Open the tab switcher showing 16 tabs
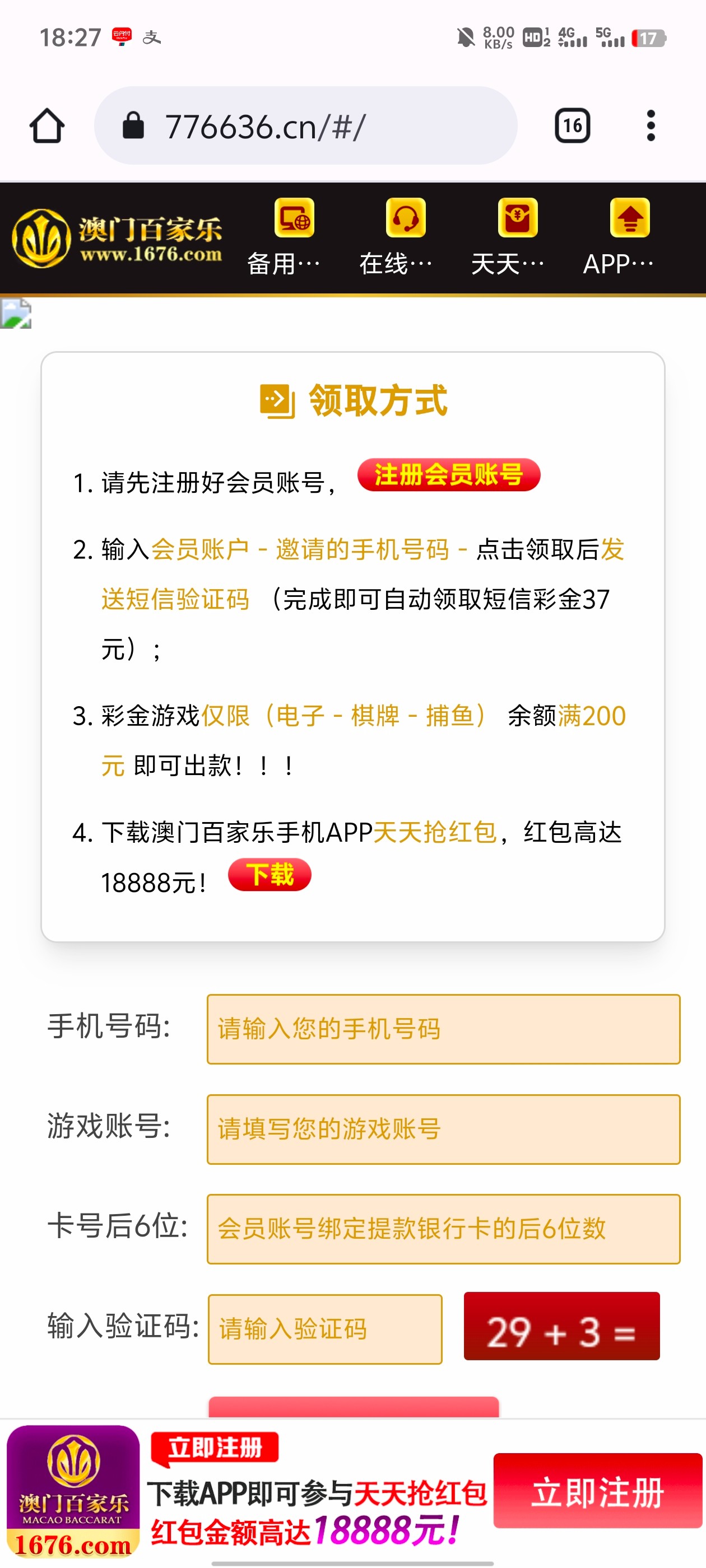Screen dimensions: 706x1568 [572, 126]
